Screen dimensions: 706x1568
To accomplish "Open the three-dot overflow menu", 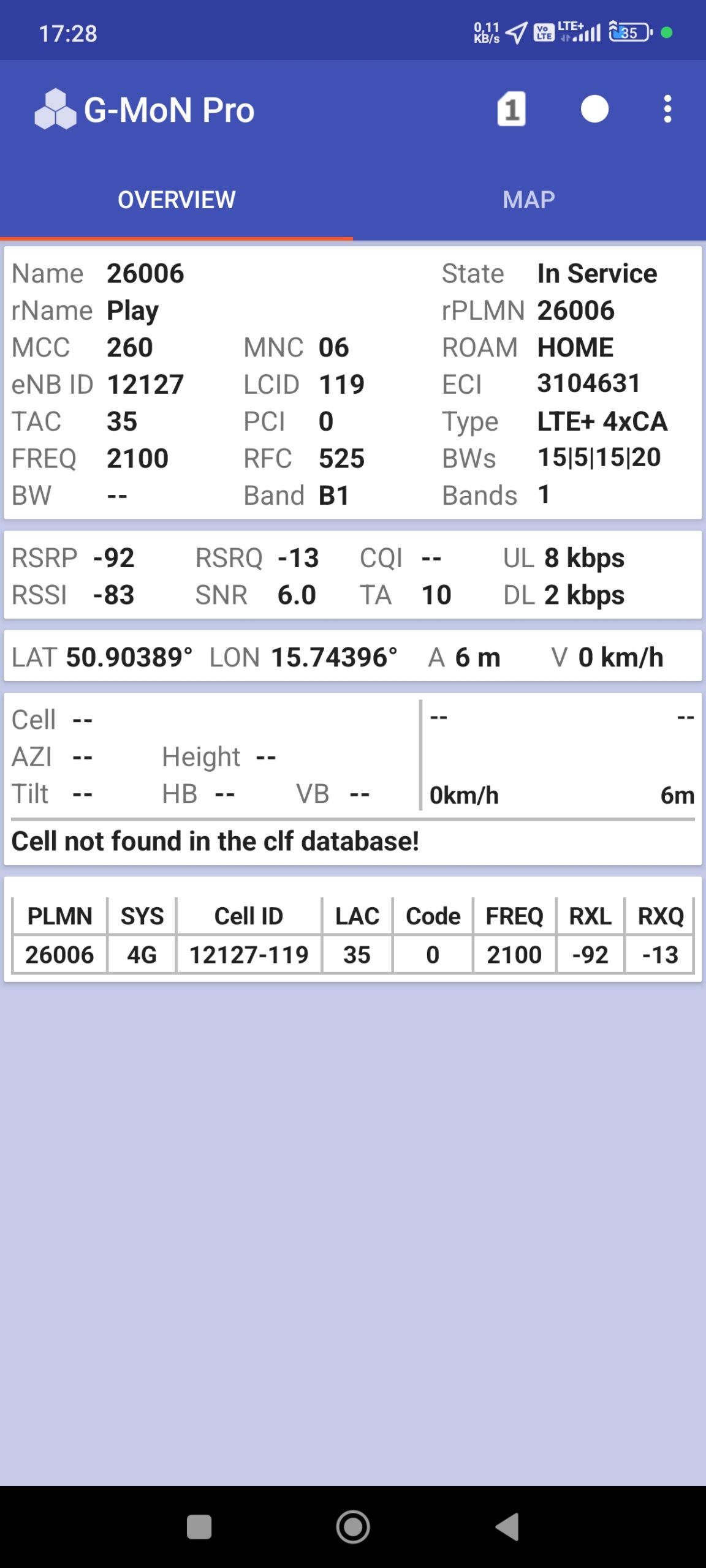I will [667, 110].
